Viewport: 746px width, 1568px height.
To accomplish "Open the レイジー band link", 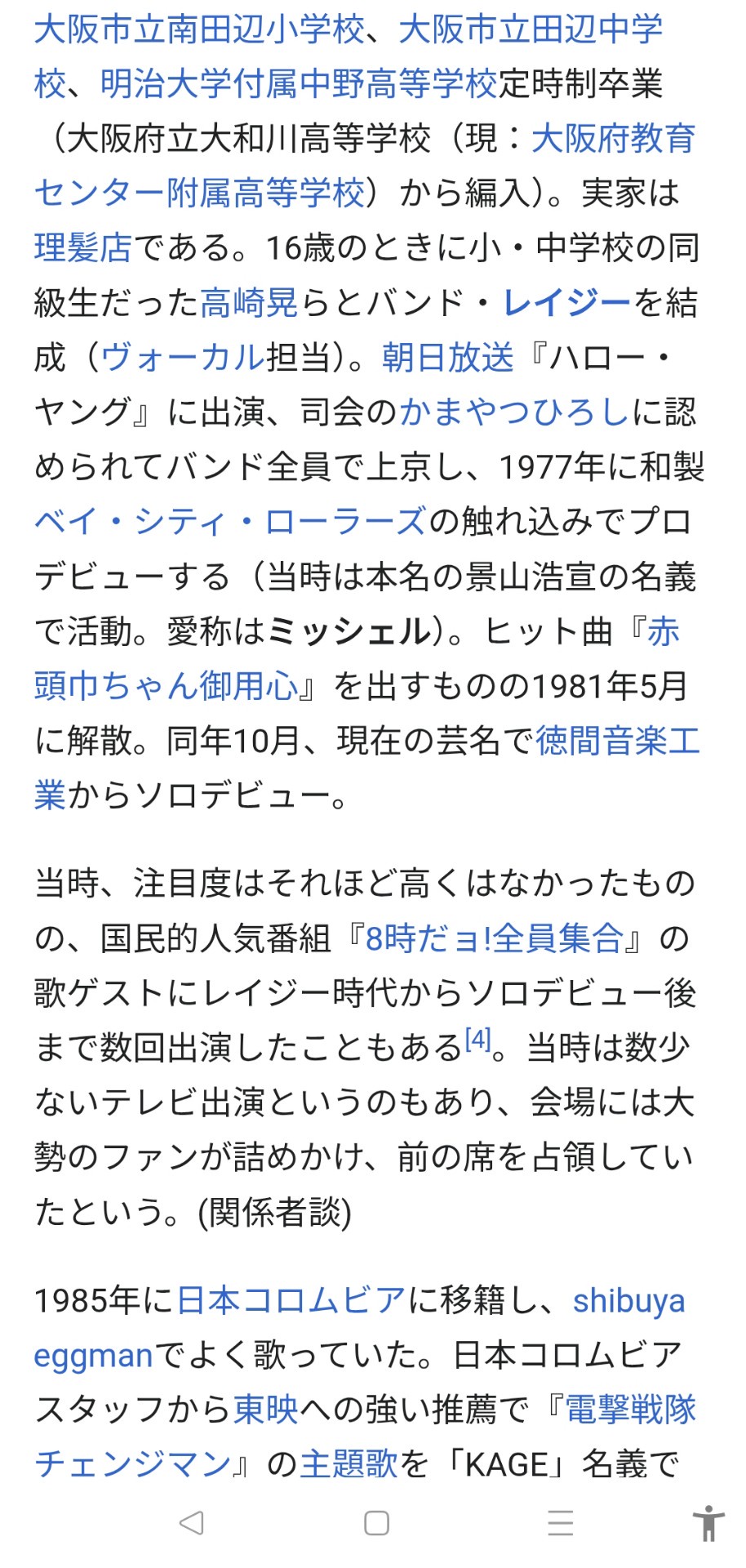I will pyautogui.click(x=566, y=303).
